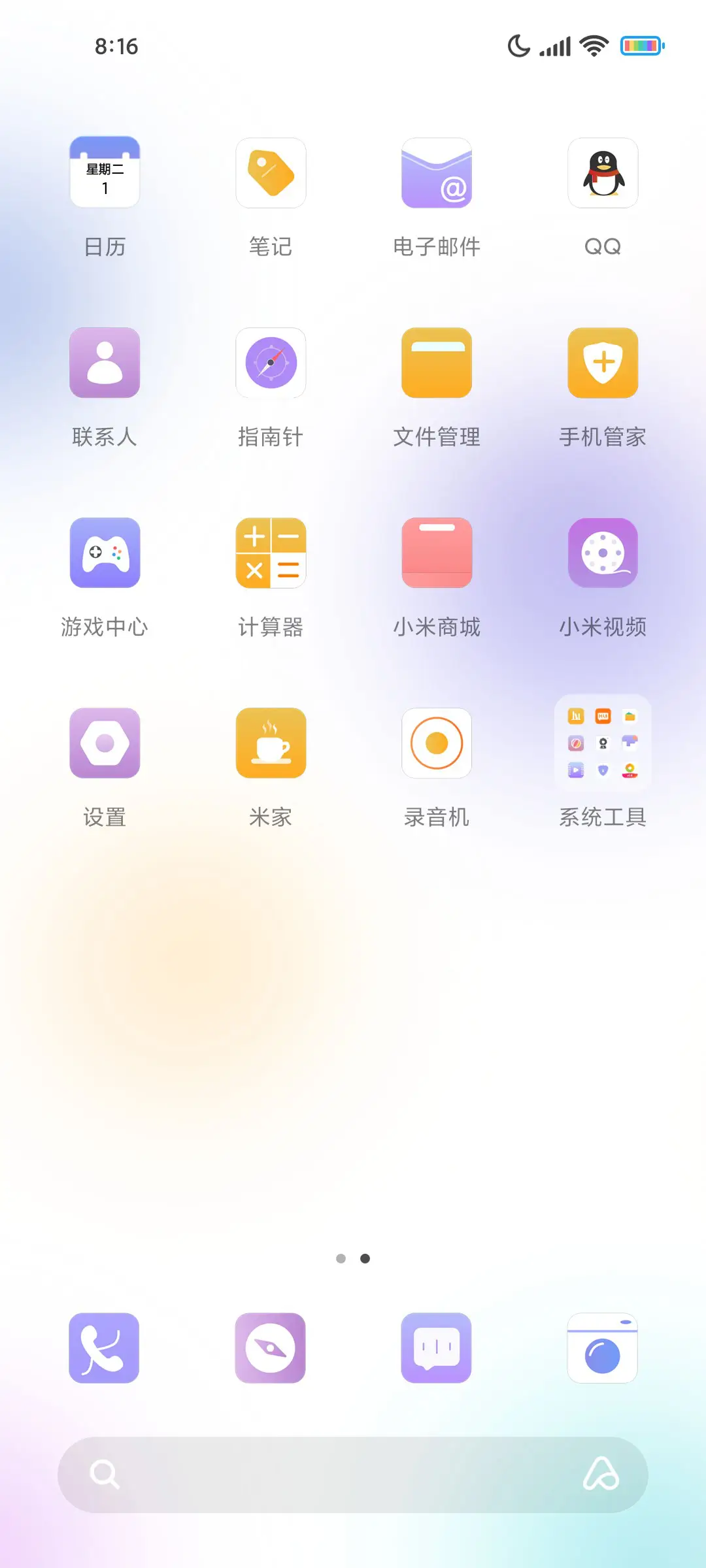
Task: Open the 设置 Settings app
Action: coord(105,743)
